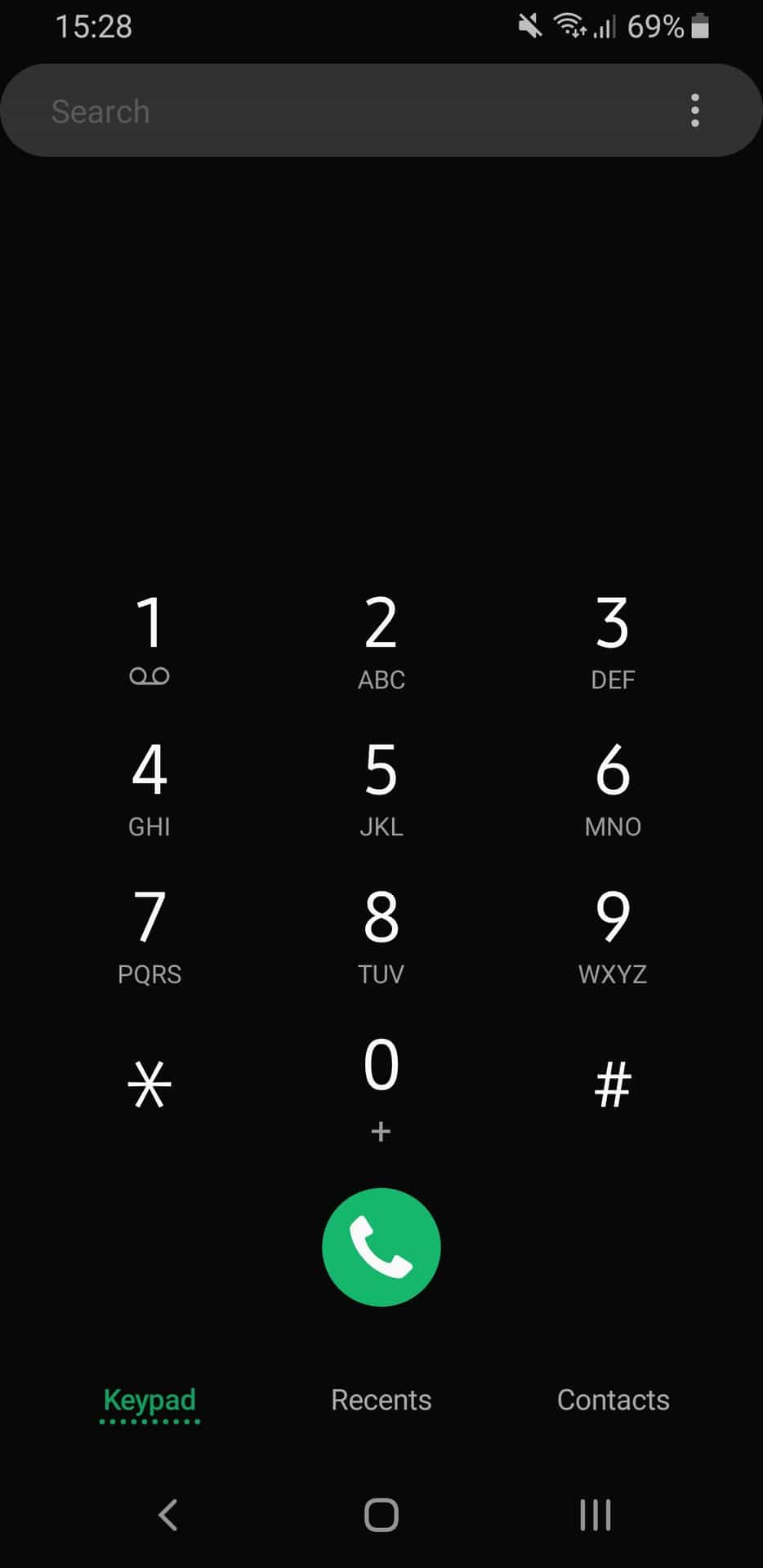Open the recent apps system button

(x=595, y=1515)
